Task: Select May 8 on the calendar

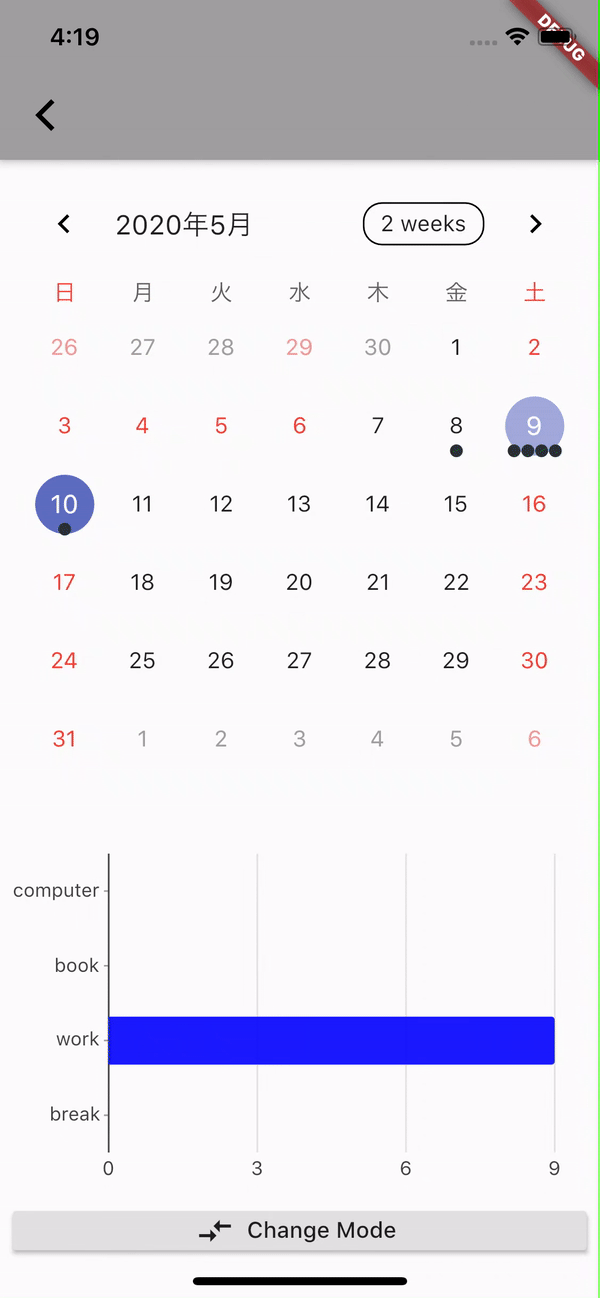Action: [456, 426]
